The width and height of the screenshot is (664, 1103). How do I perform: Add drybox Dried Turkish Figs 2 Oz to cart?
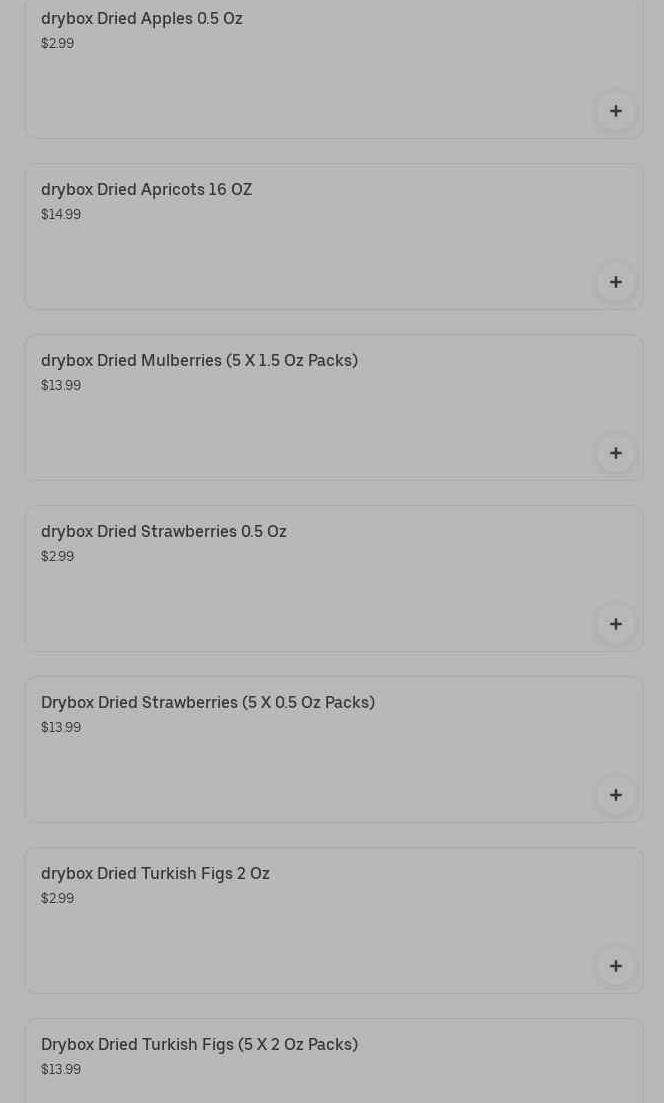615,966
